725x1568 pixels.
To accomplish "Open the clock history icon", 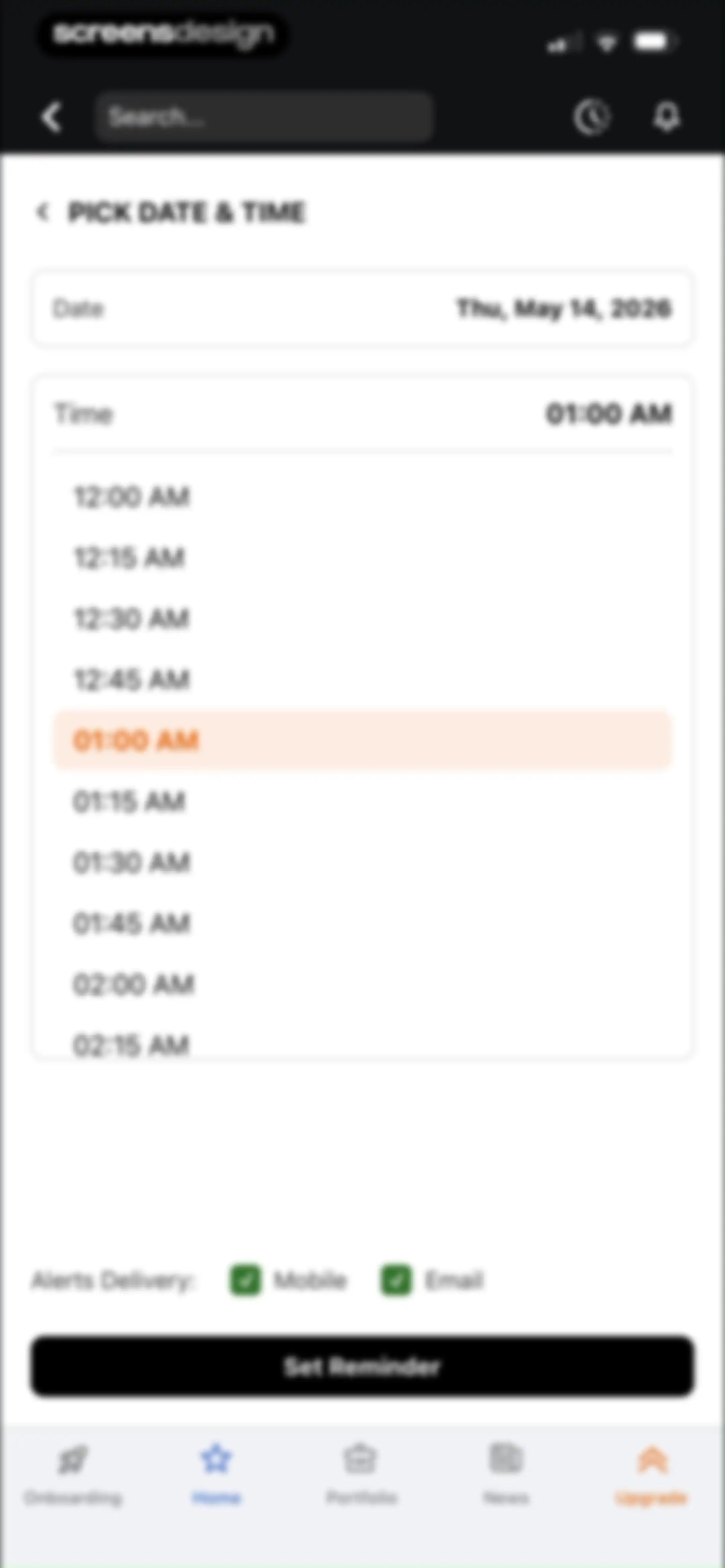I will [x=591, y=116].
